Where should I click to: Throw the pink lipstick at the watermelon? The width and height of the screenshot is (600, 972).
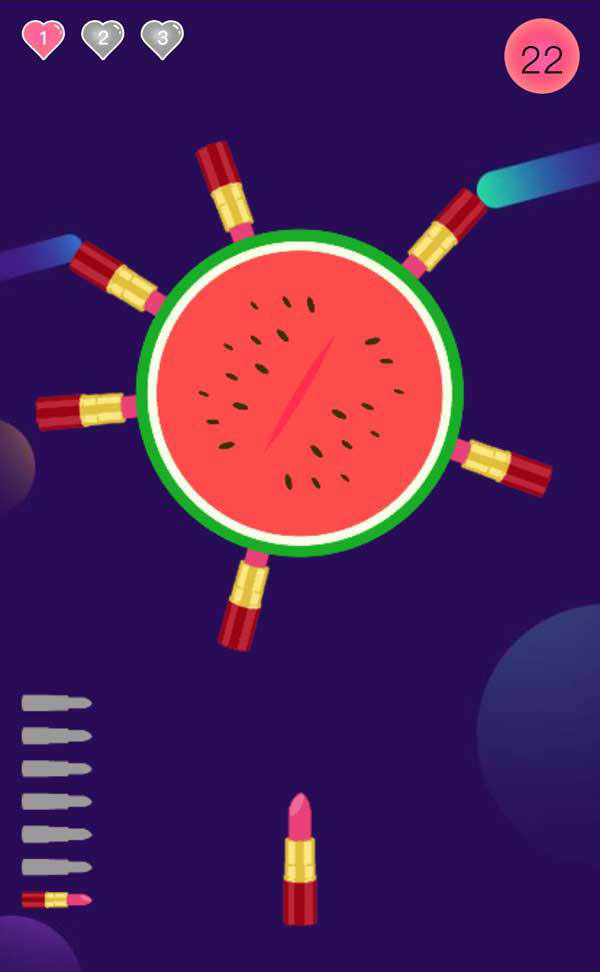(299, 858)
